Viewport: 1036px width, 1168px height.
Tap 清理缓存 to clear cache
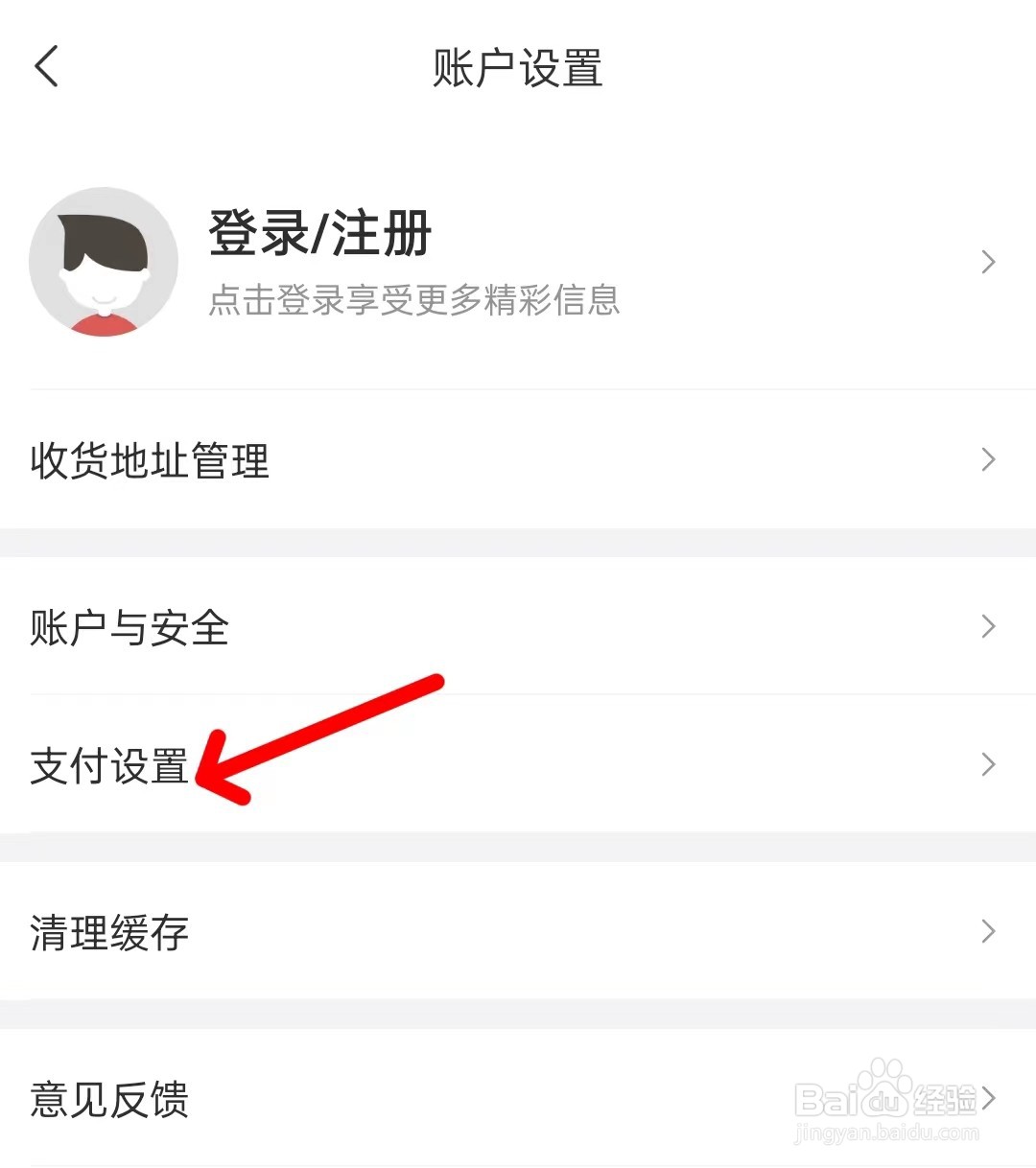(x=109, y=932)
